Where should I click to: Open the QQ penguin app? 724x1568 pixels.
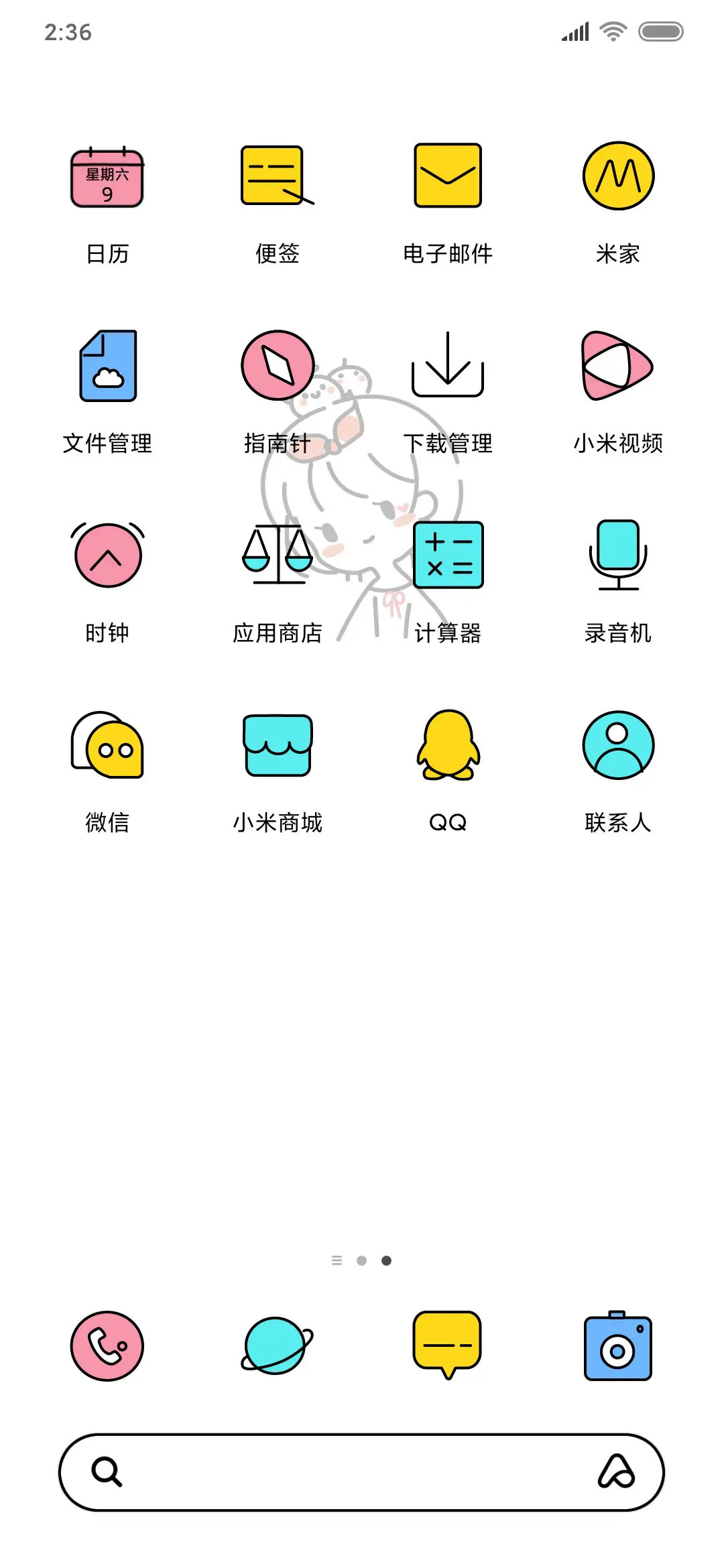[447, 745]
